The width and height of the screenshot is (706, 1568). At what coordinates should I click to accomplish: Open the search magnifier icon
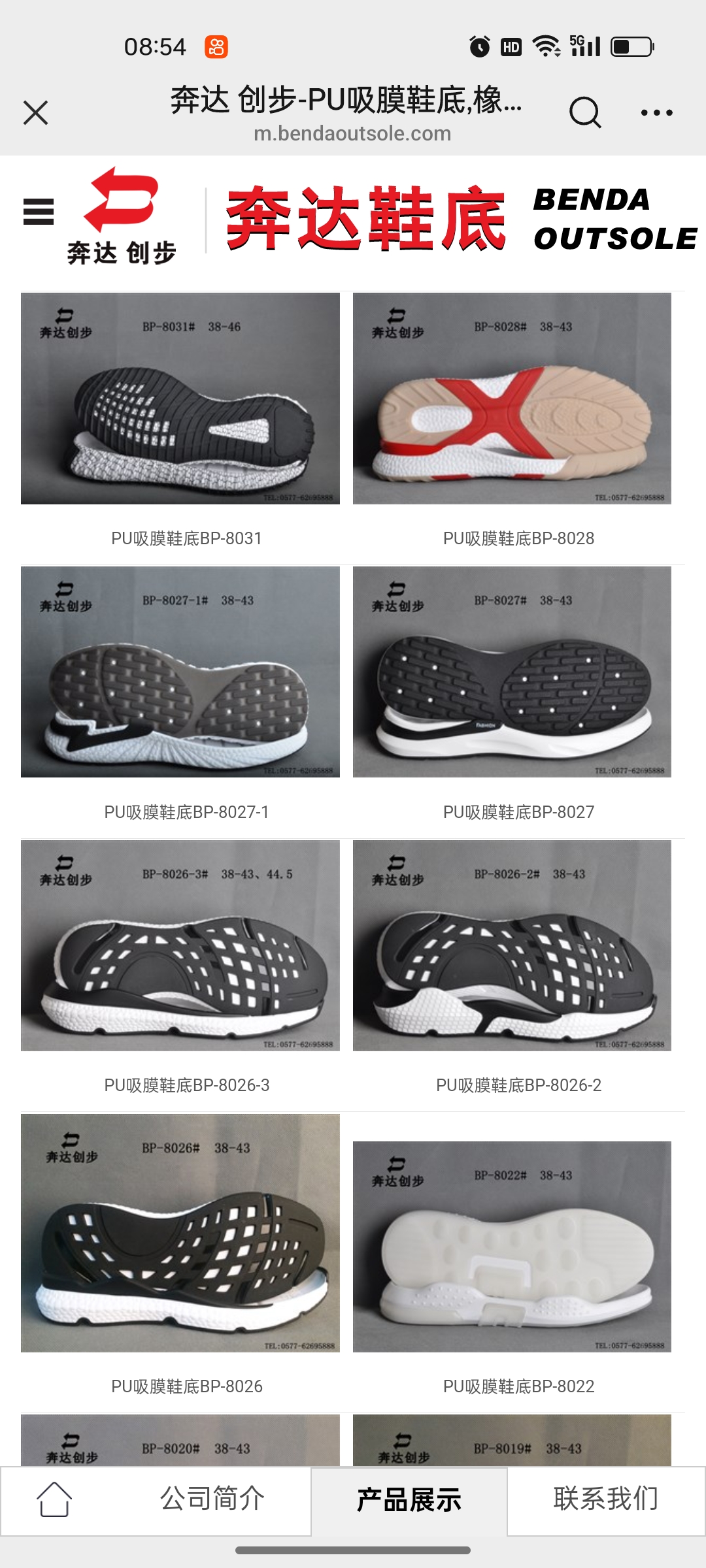(x=584, y=112)
